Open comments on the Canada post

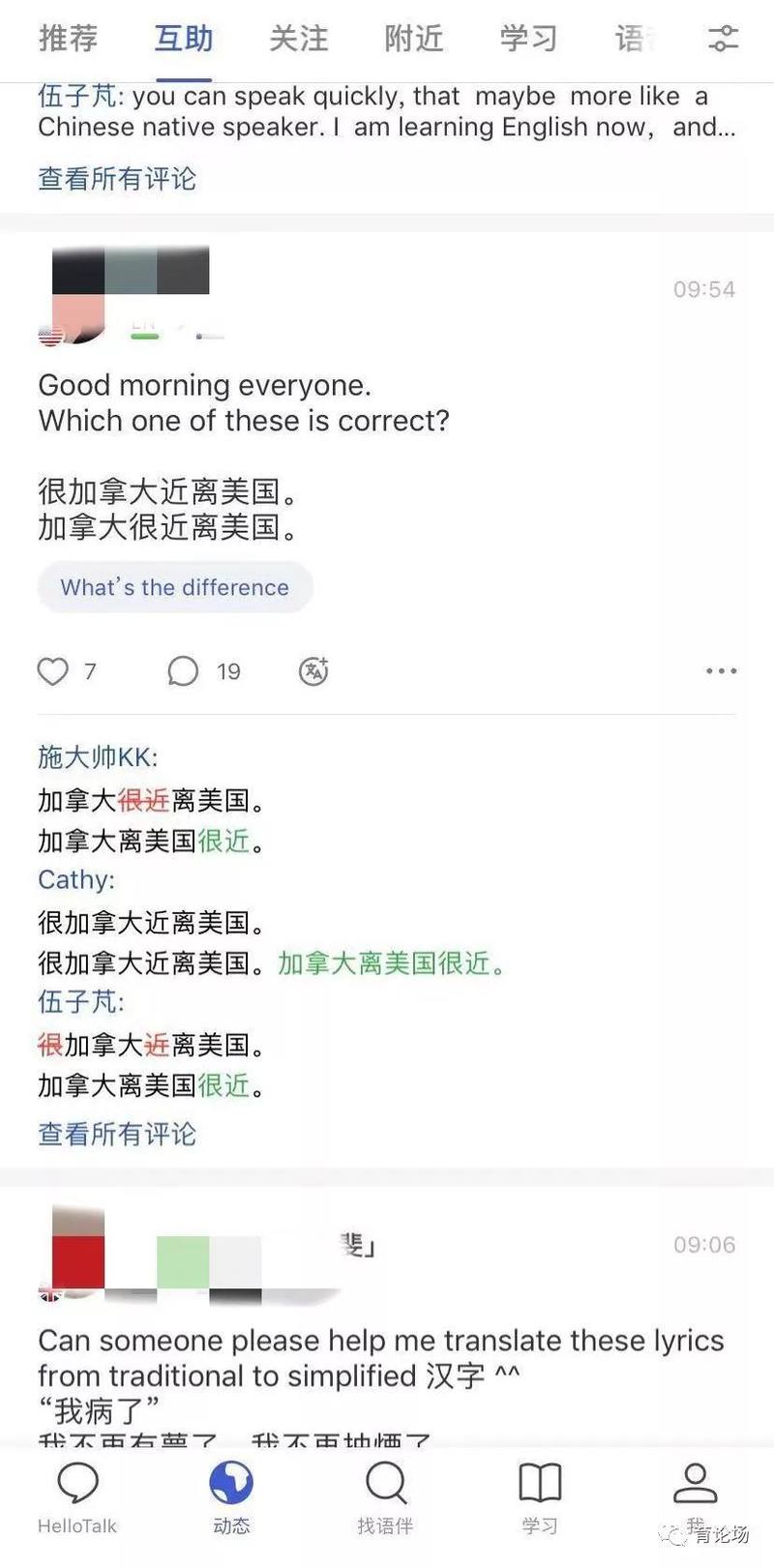click(x=184, y=670)
